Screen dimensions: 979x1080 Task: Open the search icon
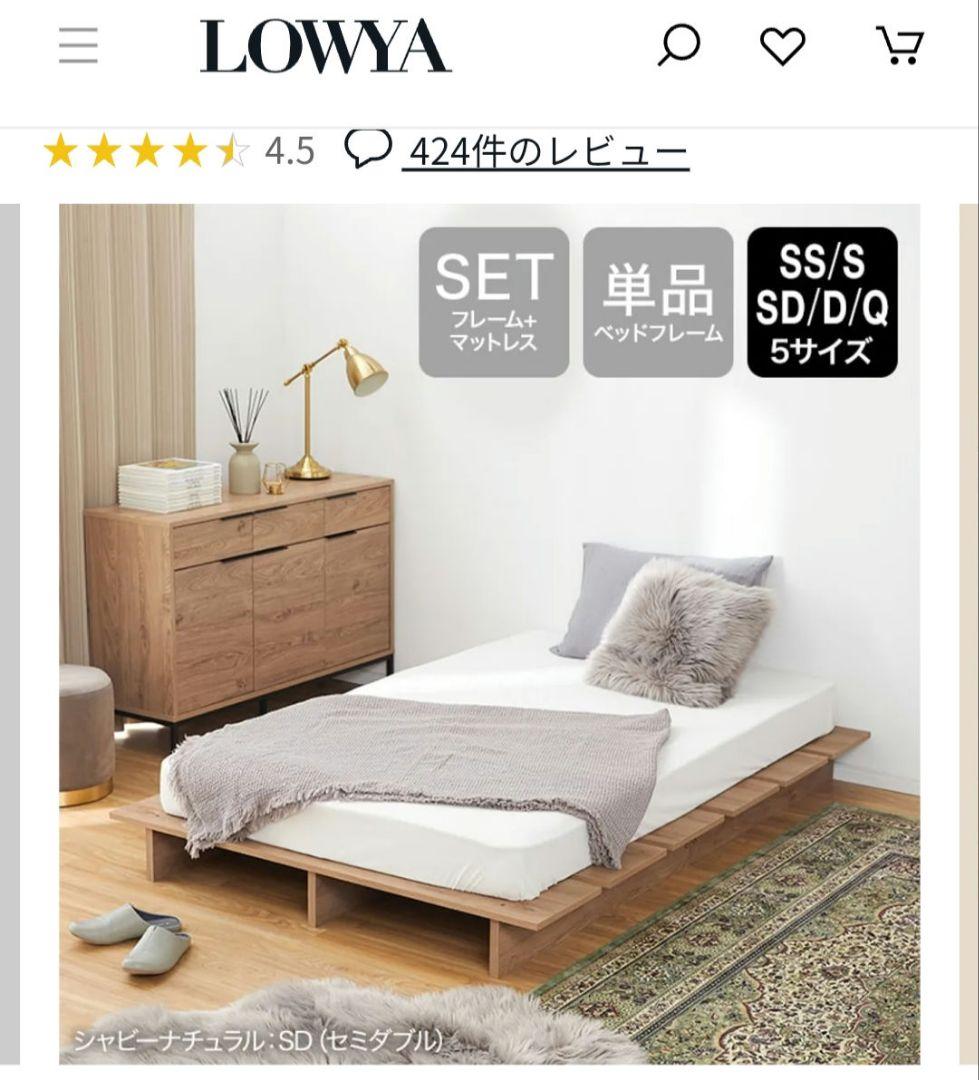679,46
